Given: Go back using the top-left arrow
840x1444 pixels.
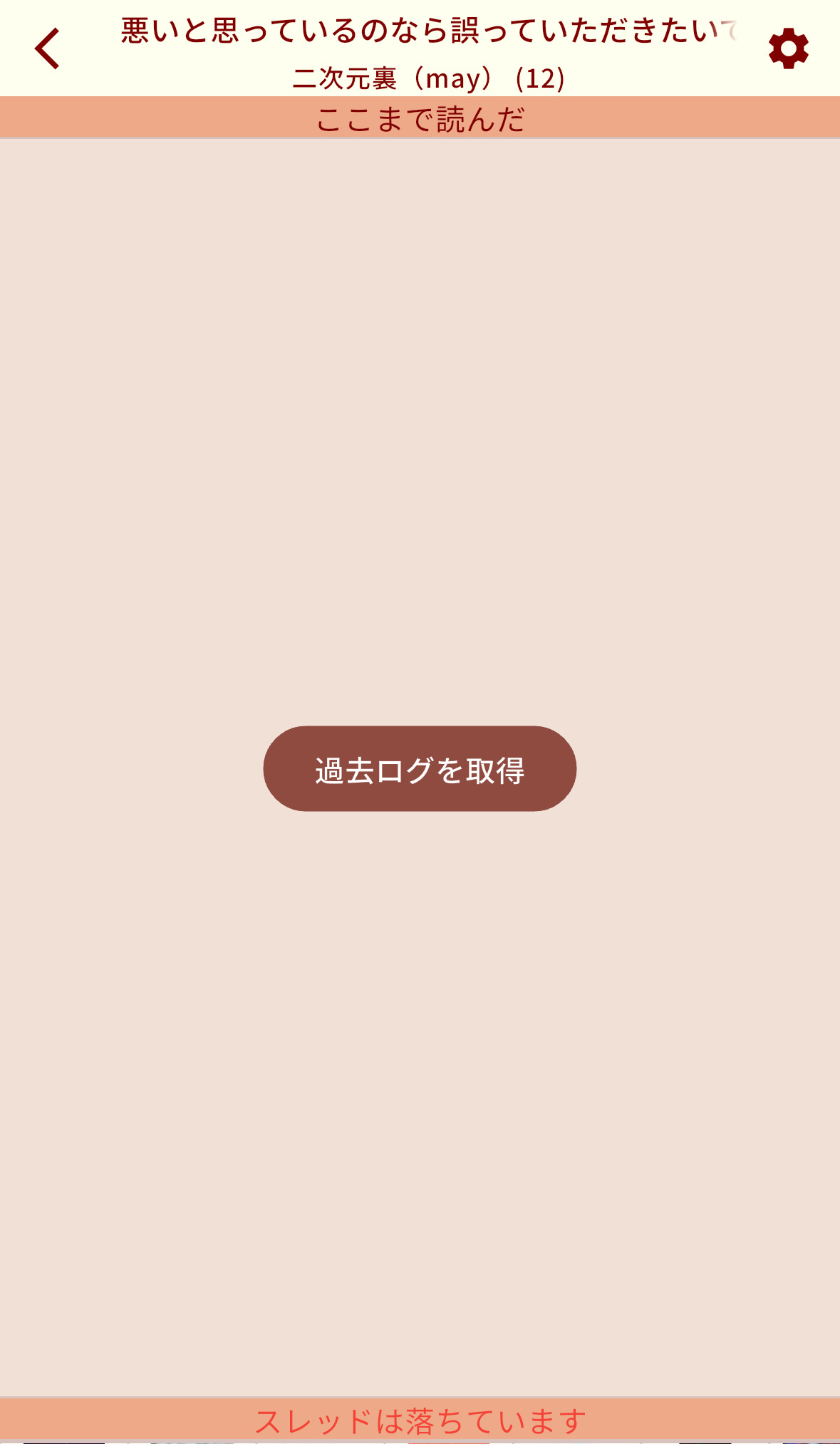Looking at the screenshot, I should [x=47, y=48].
